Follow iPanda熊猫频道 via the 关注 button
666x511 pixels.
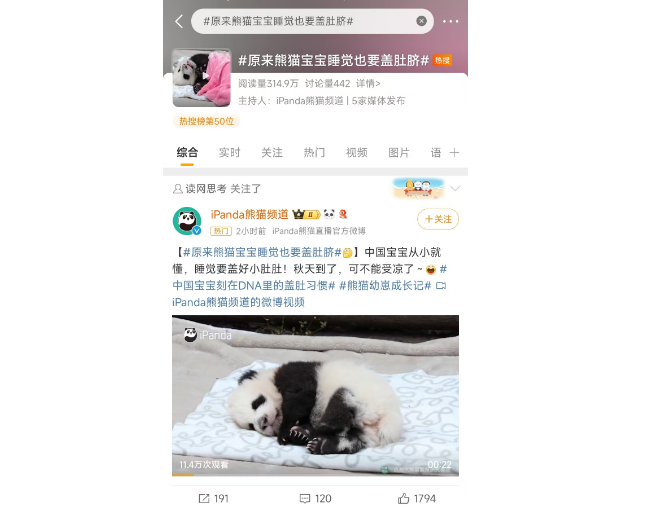437,219
